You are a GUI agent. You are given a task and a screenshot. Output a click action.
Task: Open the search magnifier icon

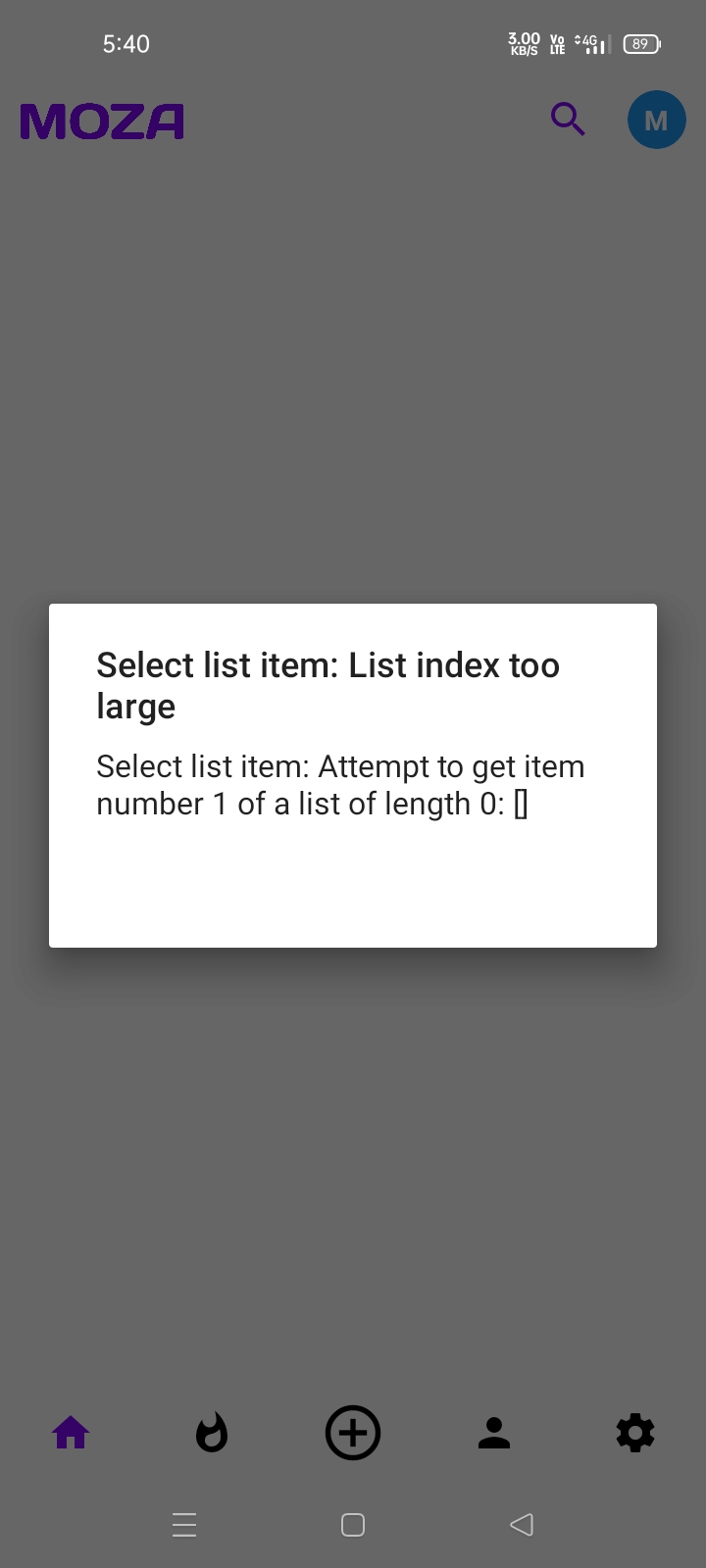point(568,120)
